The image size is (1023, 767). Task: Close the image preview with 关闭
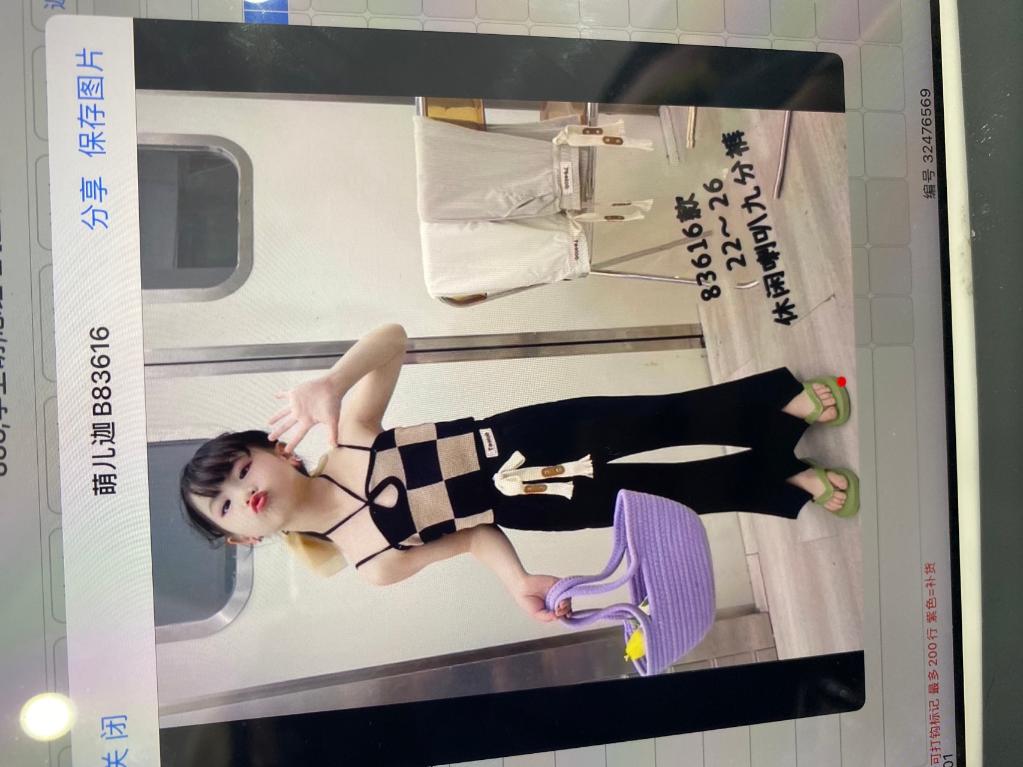coord(116,742)
